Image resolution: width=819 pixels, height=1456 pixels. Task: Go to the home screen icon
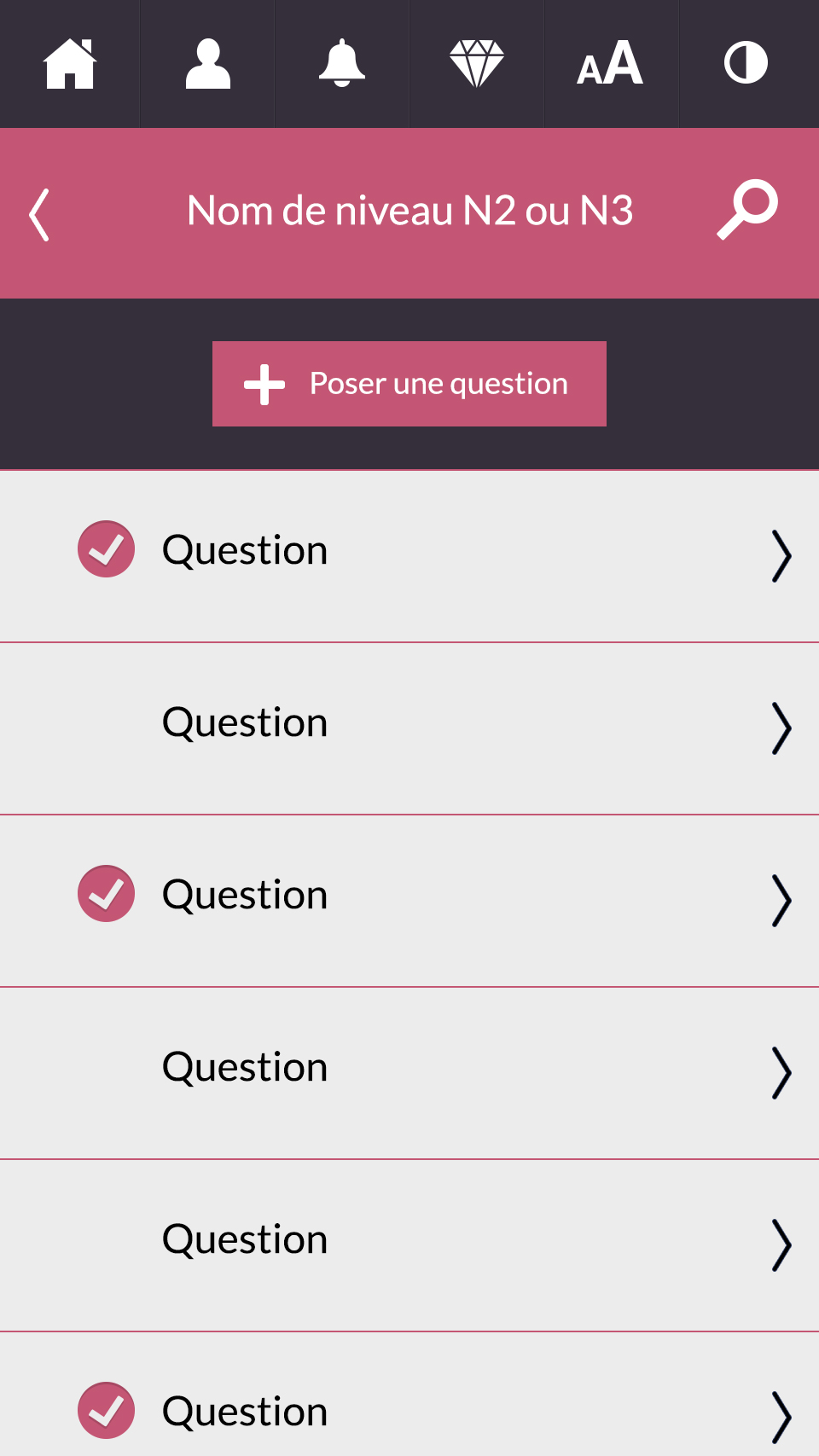[x=70, y=64]
